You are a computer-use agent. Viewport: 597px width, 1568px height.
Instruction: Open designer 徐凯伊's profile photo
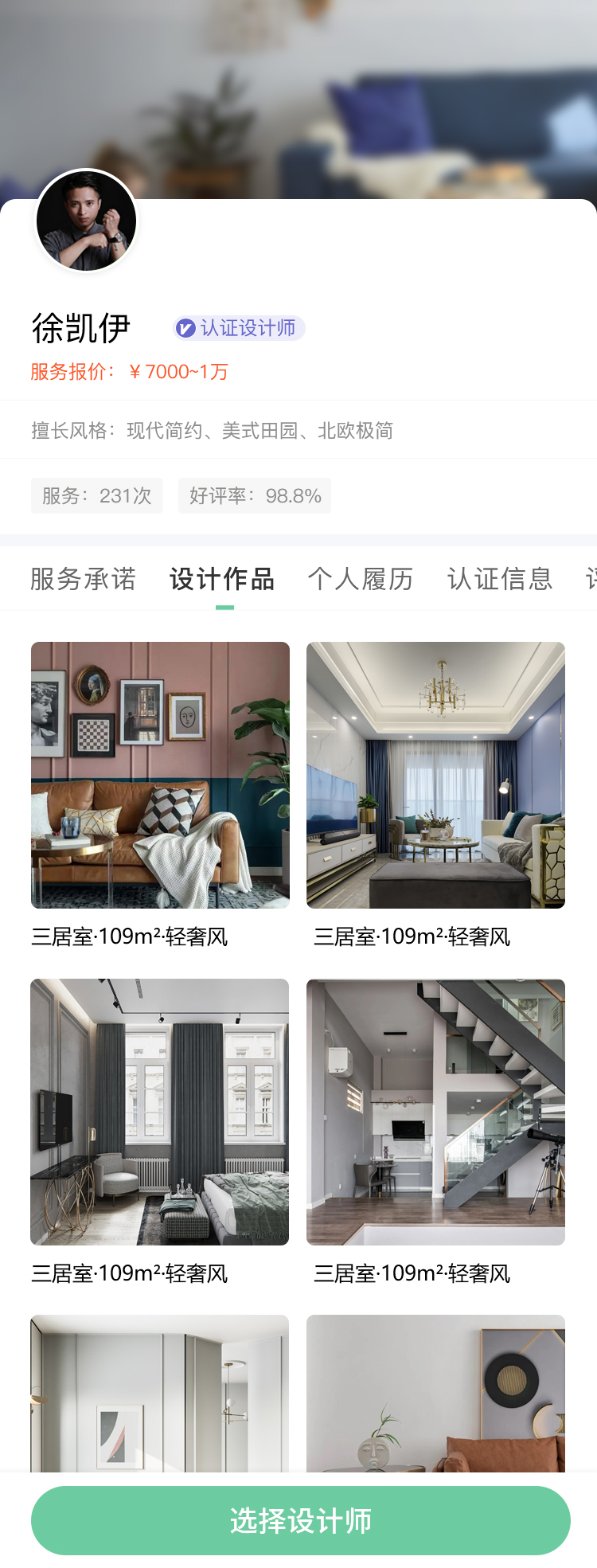tap(86, 221)
